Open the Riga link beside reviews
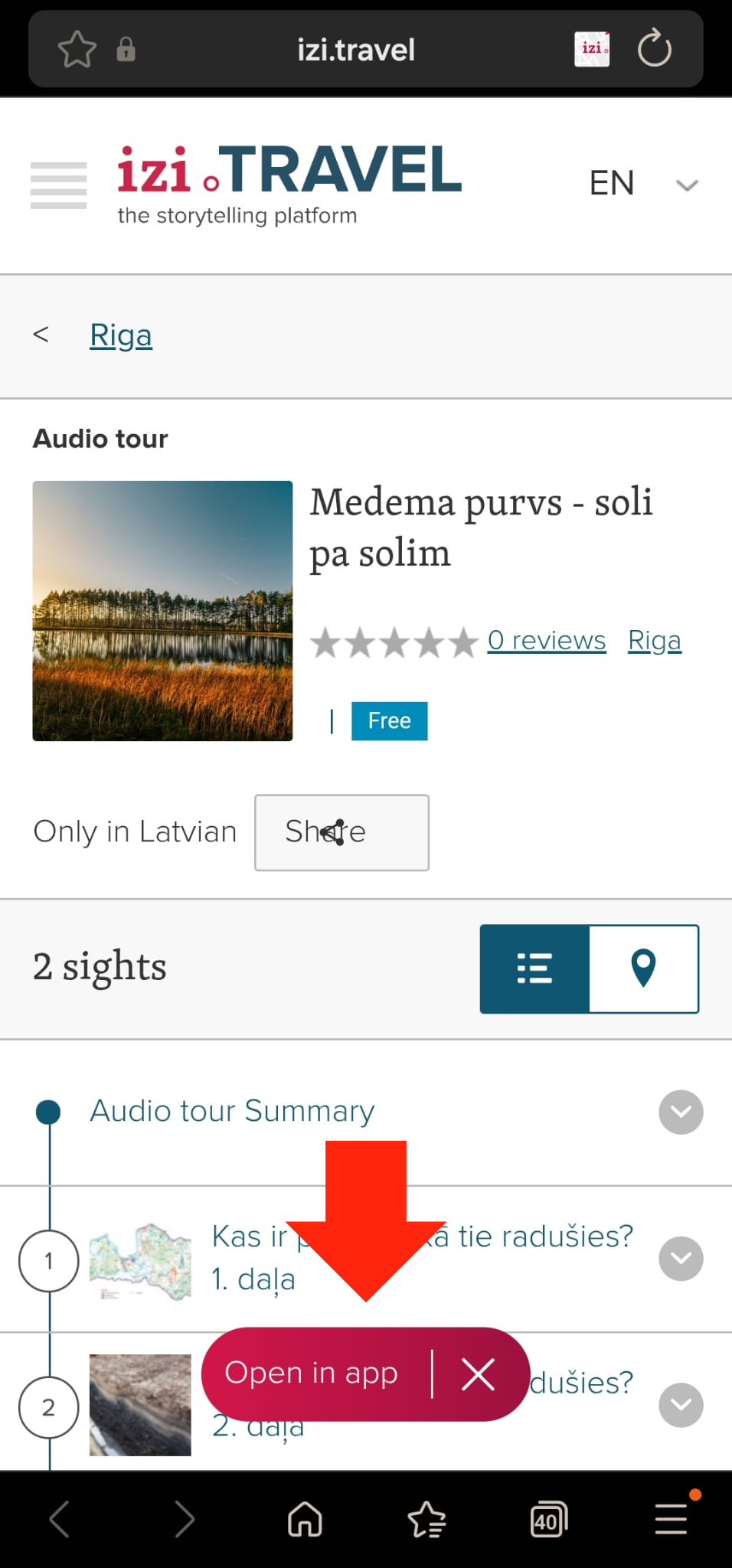Viewport: 732px width, 1568px height. click(654, 640)
